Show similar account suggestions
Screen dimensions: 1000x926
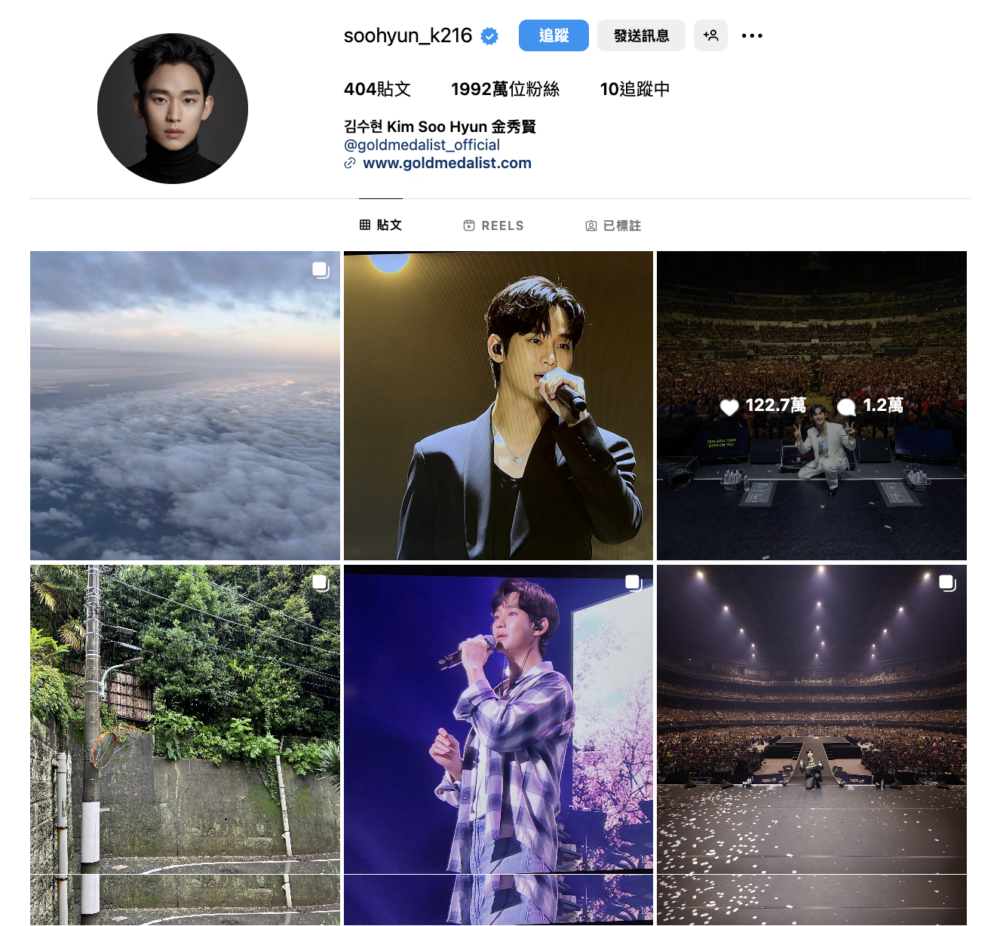point(710,36)
